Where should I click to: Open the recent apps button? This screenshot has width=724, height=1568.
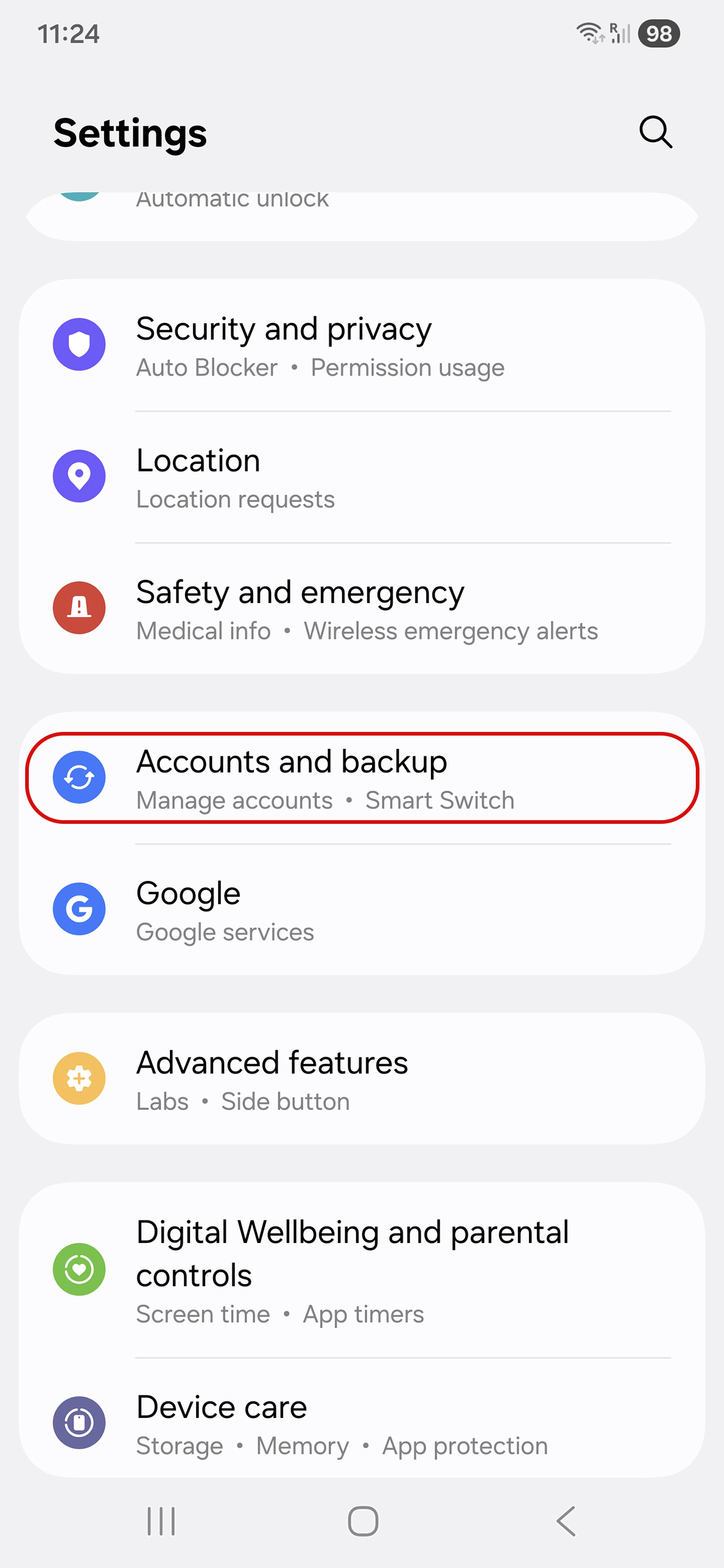[161, 1521]
